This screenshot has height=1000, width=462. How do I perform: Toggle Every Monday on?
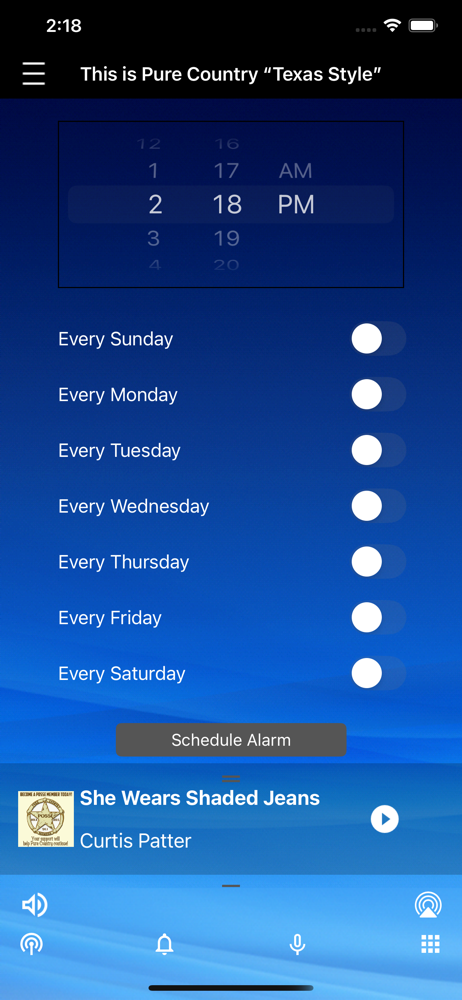pyautogui.click(x=378, y=394)
